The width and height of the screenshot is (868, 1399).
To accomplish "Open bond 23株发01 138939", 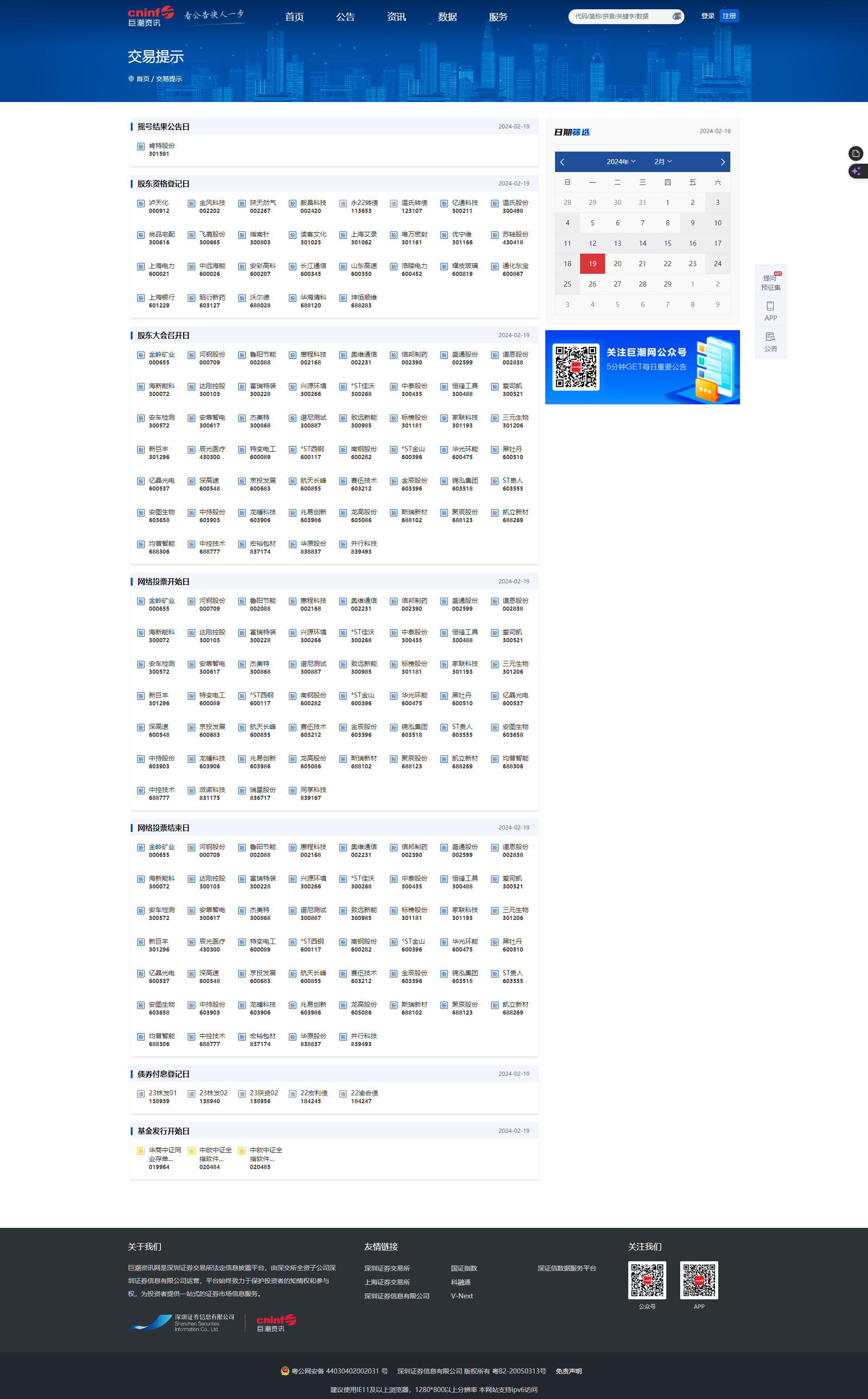I will click(162, 1097).
